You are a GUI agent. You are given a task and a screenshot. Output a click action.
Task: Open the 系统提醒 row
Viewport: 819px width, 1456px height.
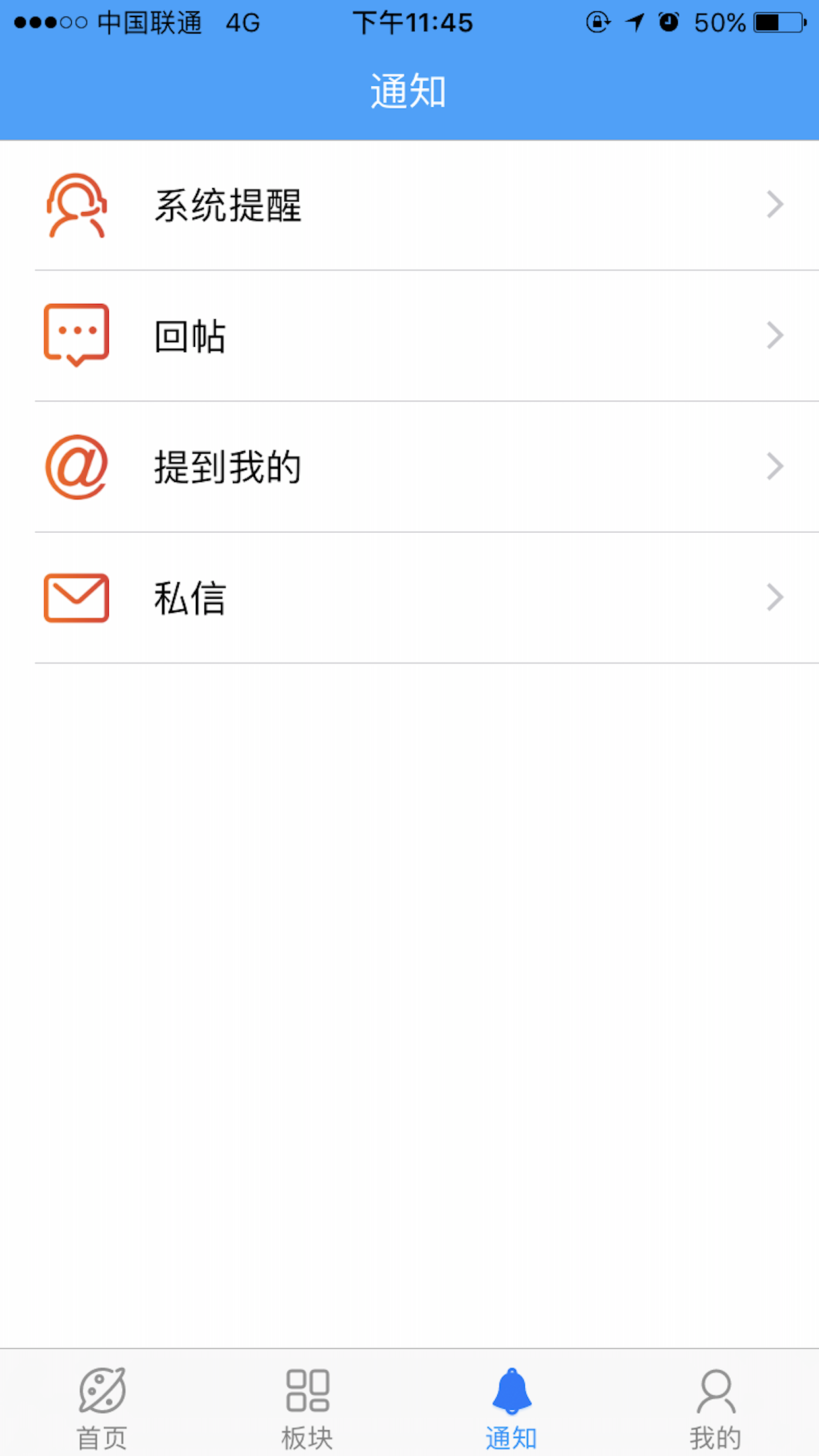[409, 205]
